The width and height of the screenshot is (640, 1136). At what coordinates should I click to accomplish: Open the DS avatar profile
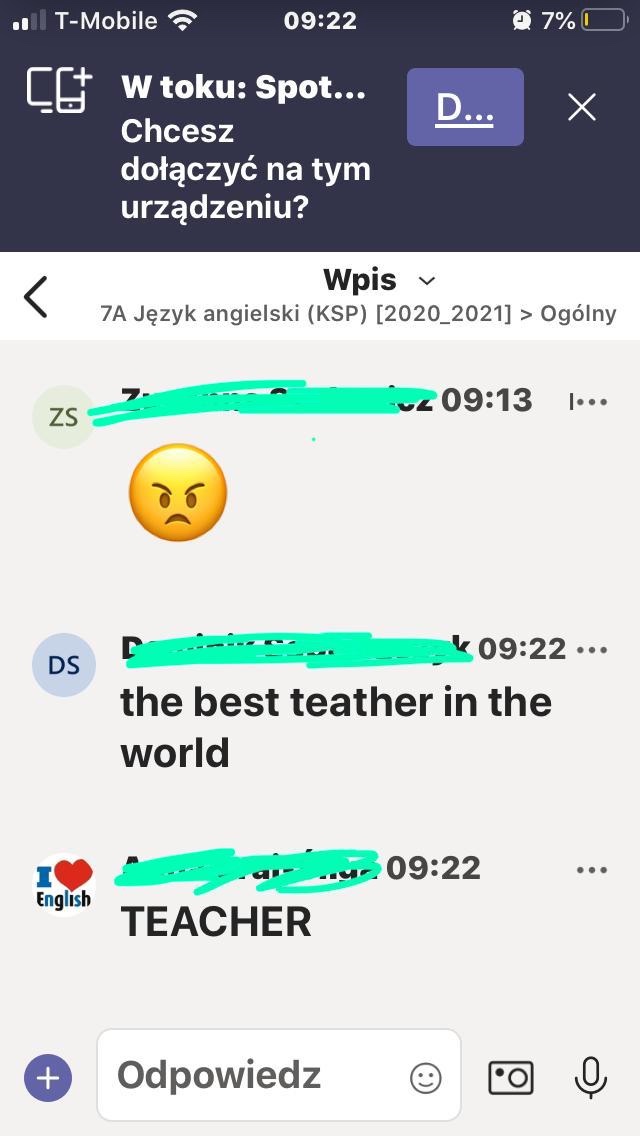click(64, 664)
